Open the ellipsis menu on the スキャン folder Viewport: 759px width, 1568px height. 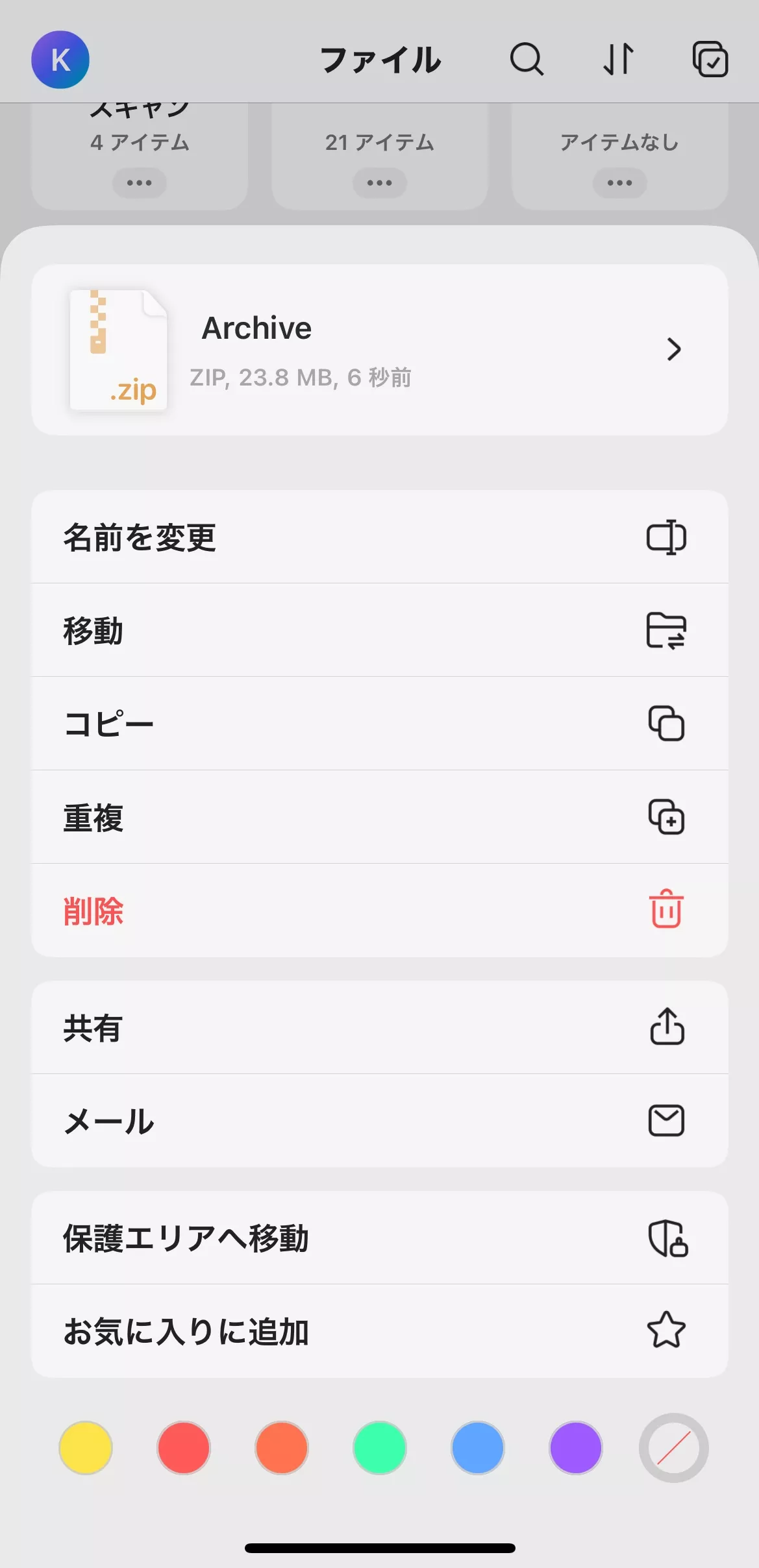(x=139, y=182)
